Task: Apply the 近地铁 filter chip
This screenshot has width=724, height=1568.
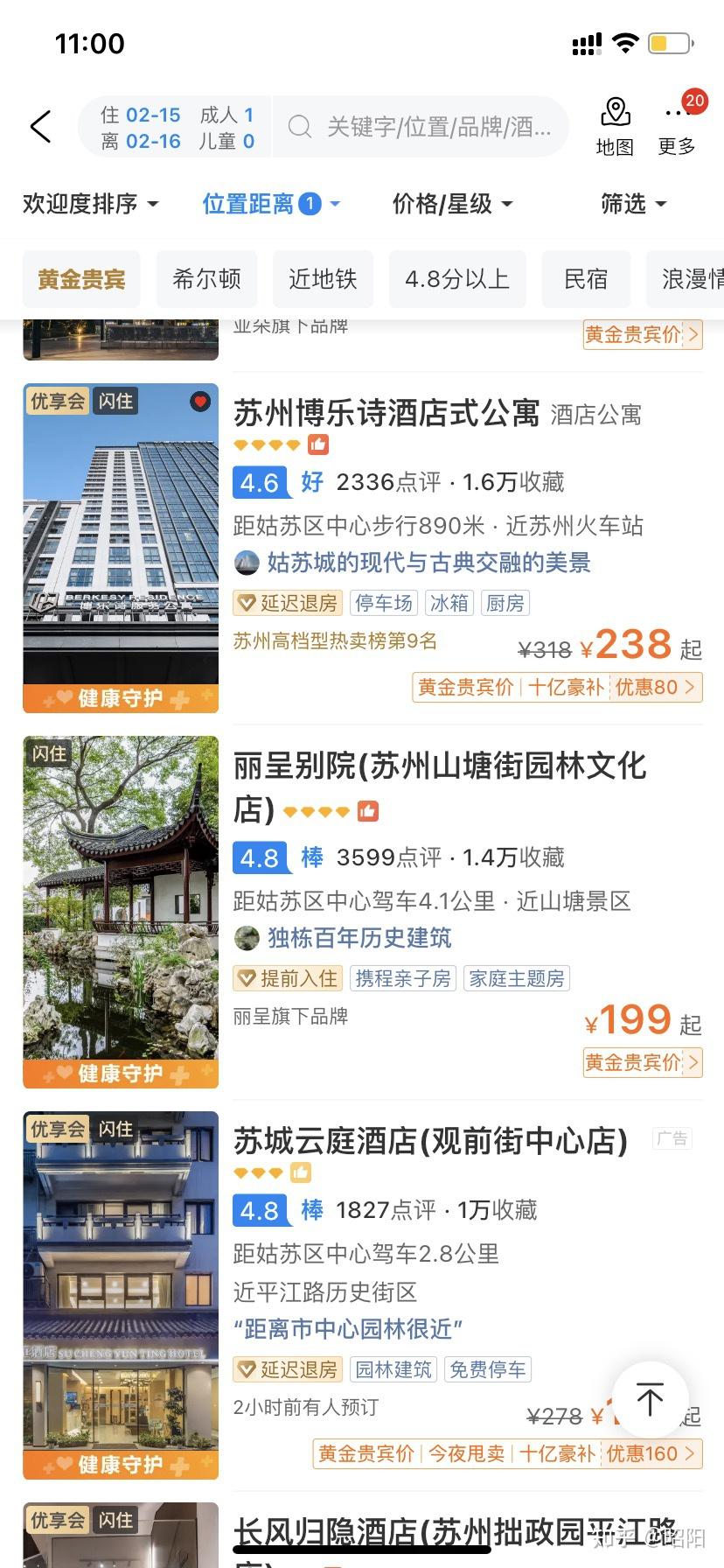Action: 323,279
